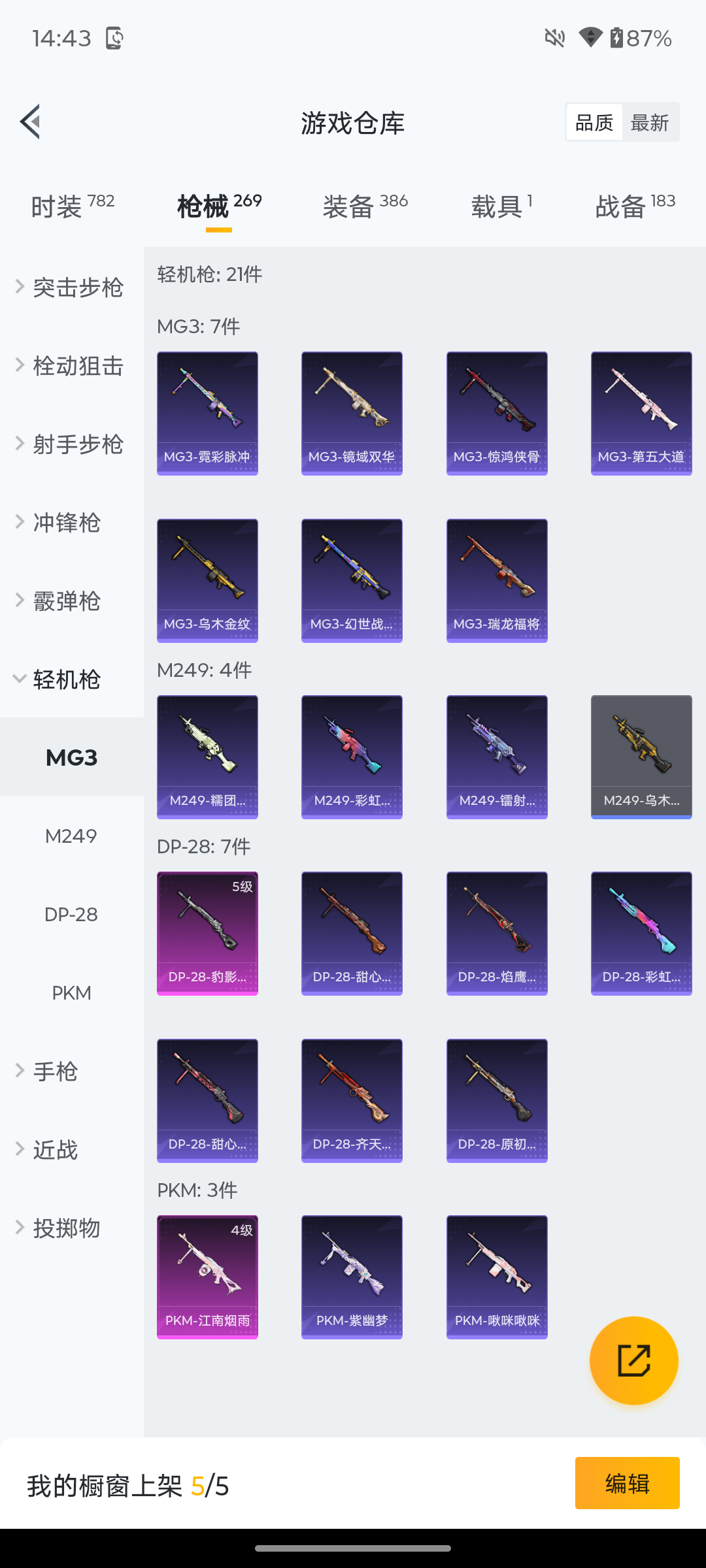
Task: Open the PKM-江南烟雨 skin
Action: click(x=207, y=1277)
